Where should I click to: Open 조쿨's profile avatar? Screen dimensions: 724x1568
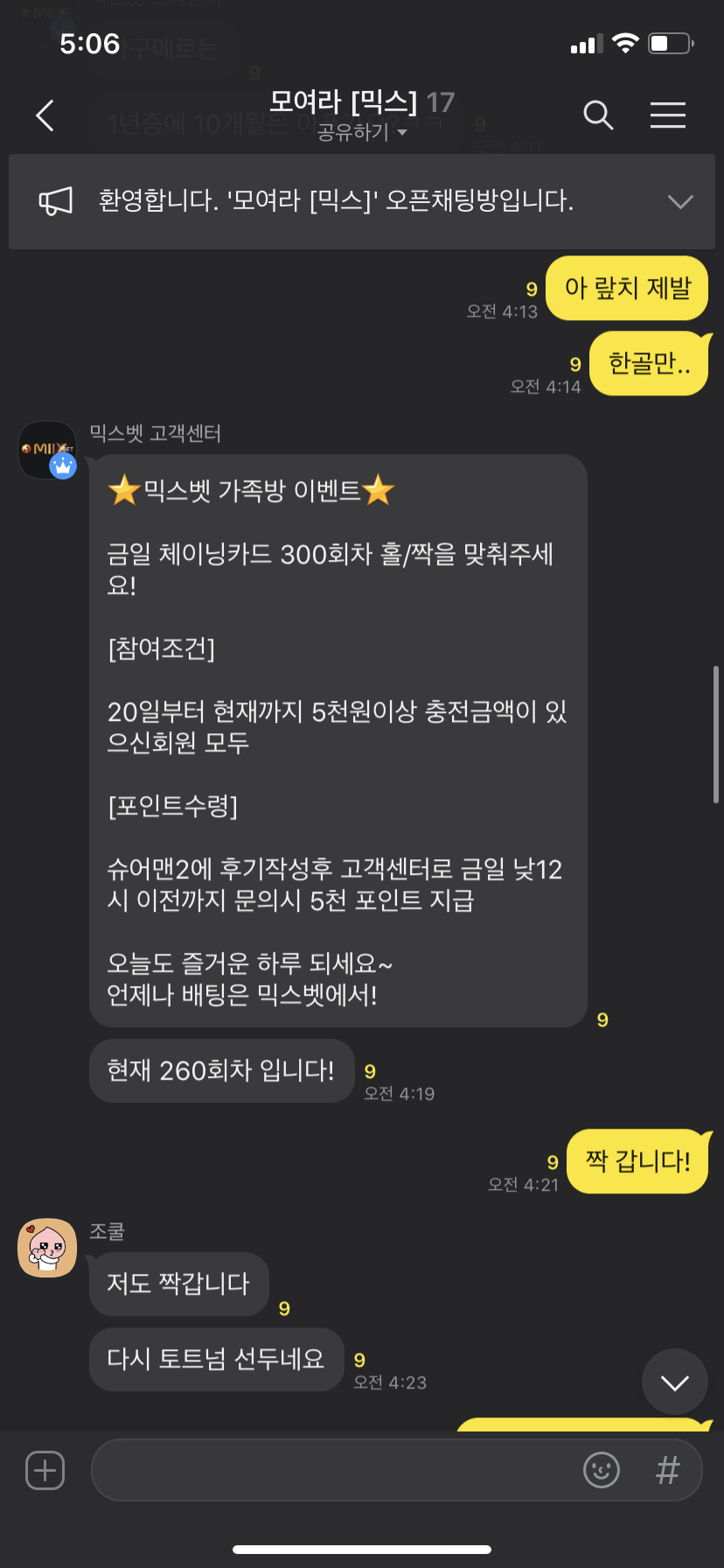(47, 1247)
